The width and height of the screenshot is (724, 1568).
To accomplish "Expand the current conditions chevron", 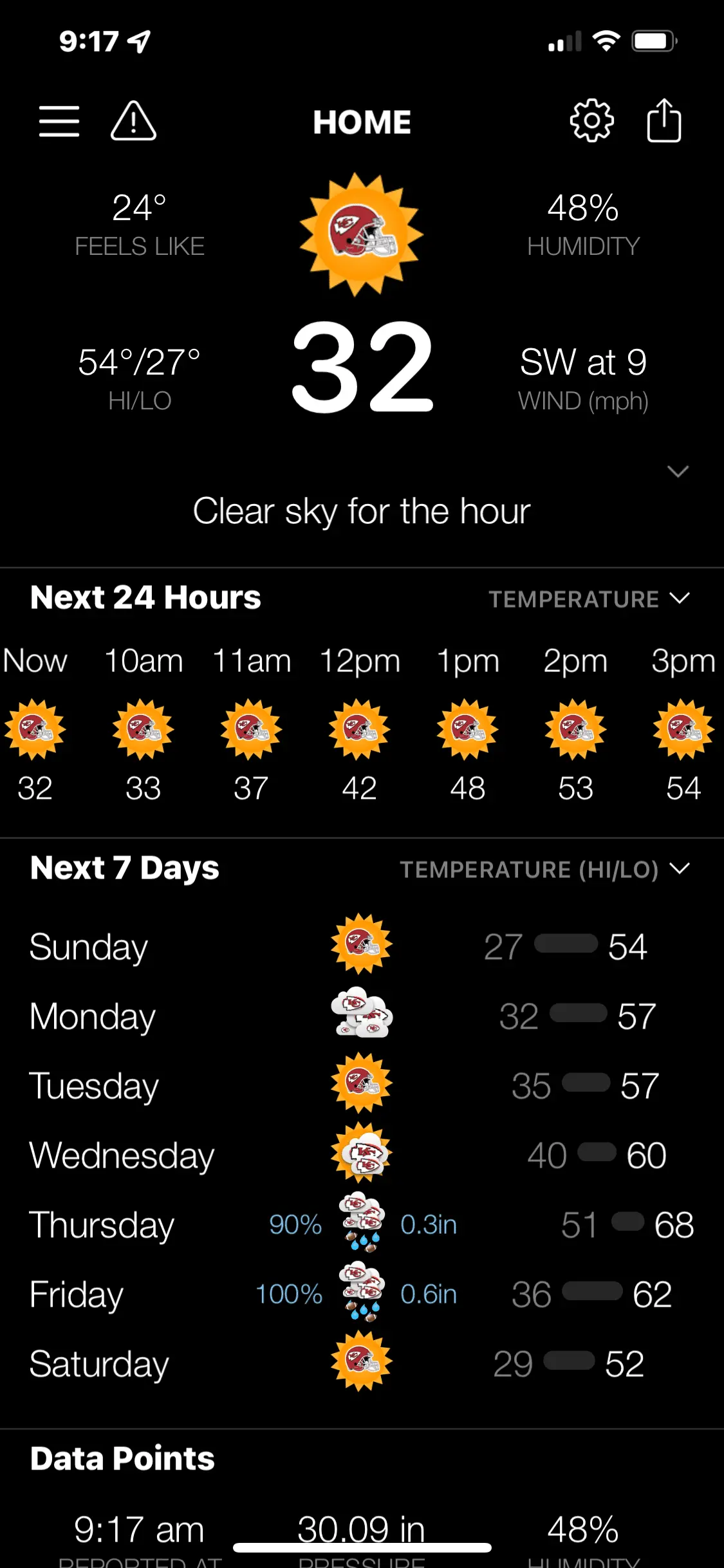I will [x=678, y=471].
